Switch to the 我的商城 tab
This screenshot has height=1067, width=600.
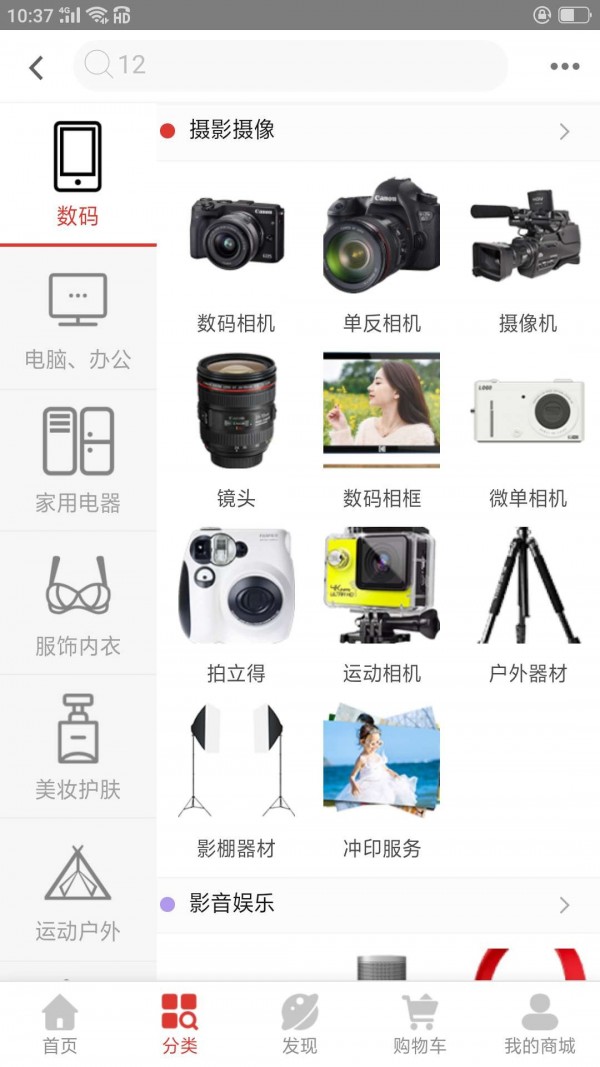[x=539, y=1025]
